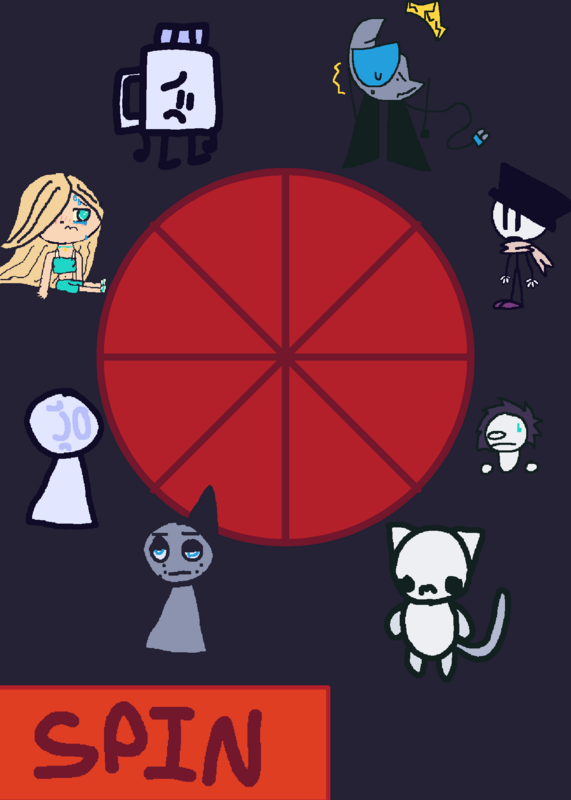Image resolution: width=571 pixels, height=800 pixels.
Task: Tap the SPIN button
Action: [x=164, y=743]
